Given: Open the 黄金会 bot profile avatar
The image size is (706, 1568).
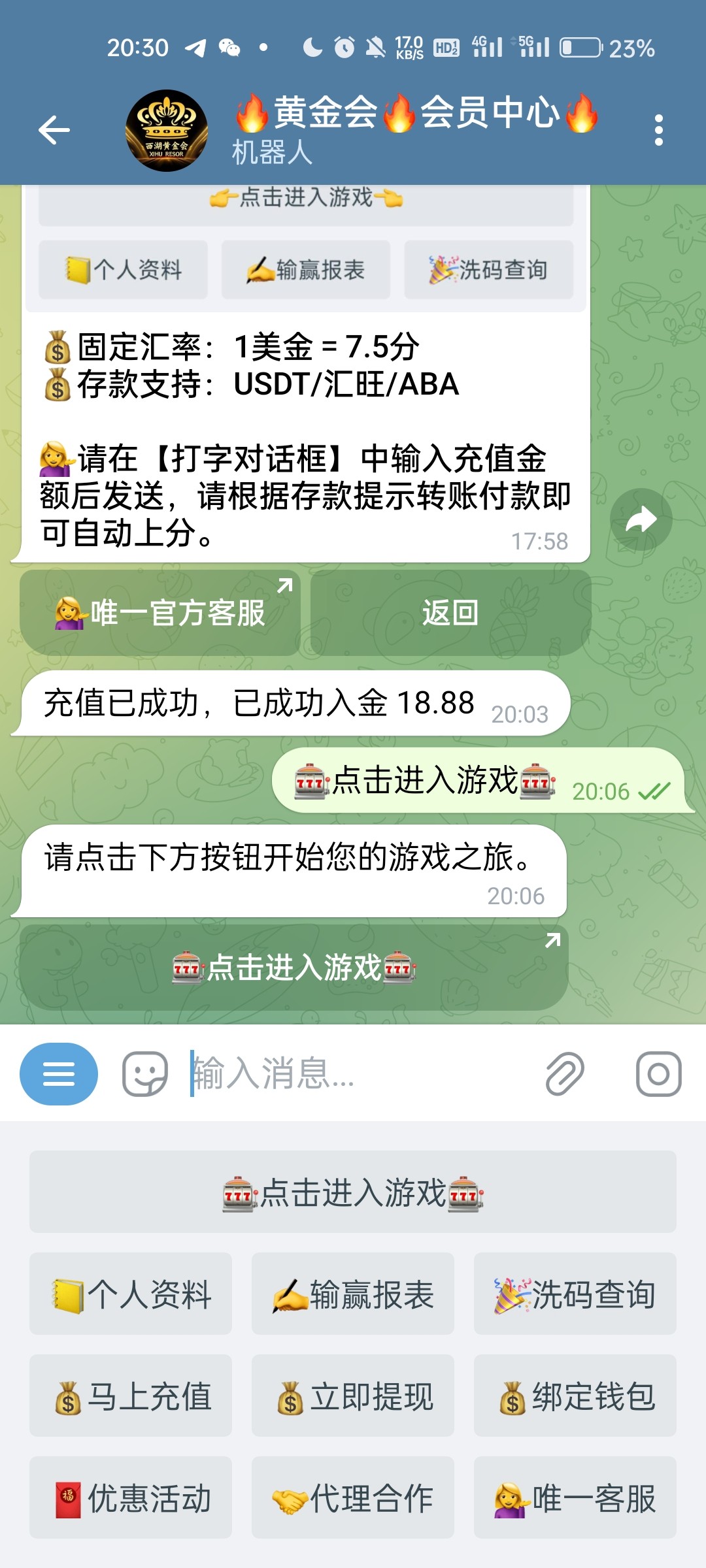Looking at the screenshot, I should tap(167, 131).
